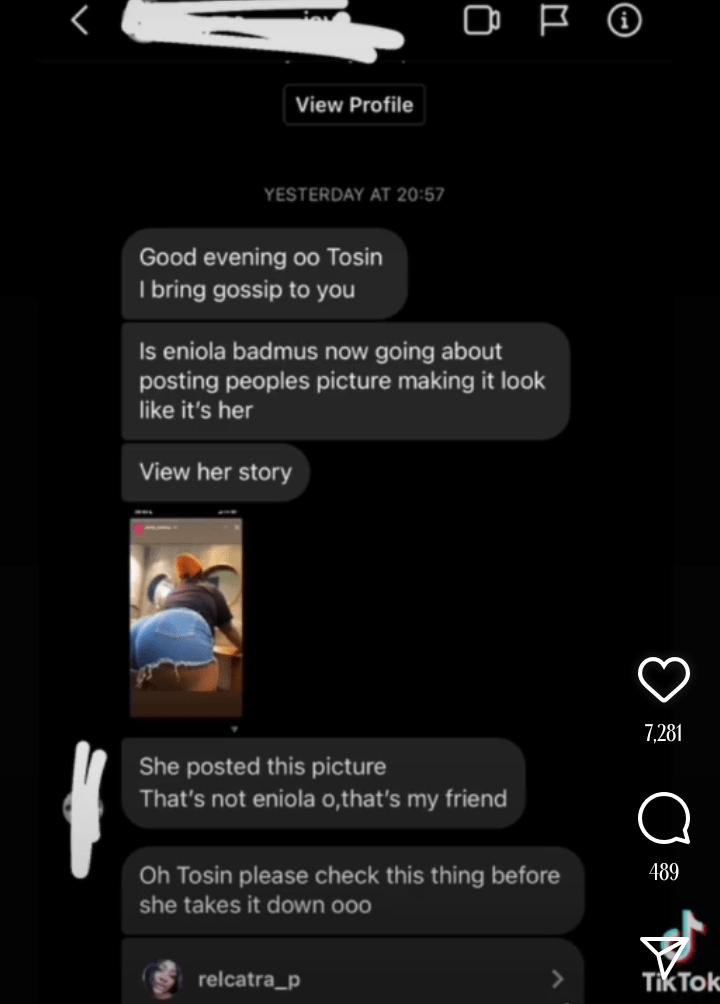Share this video with the arrow icon

664,955
